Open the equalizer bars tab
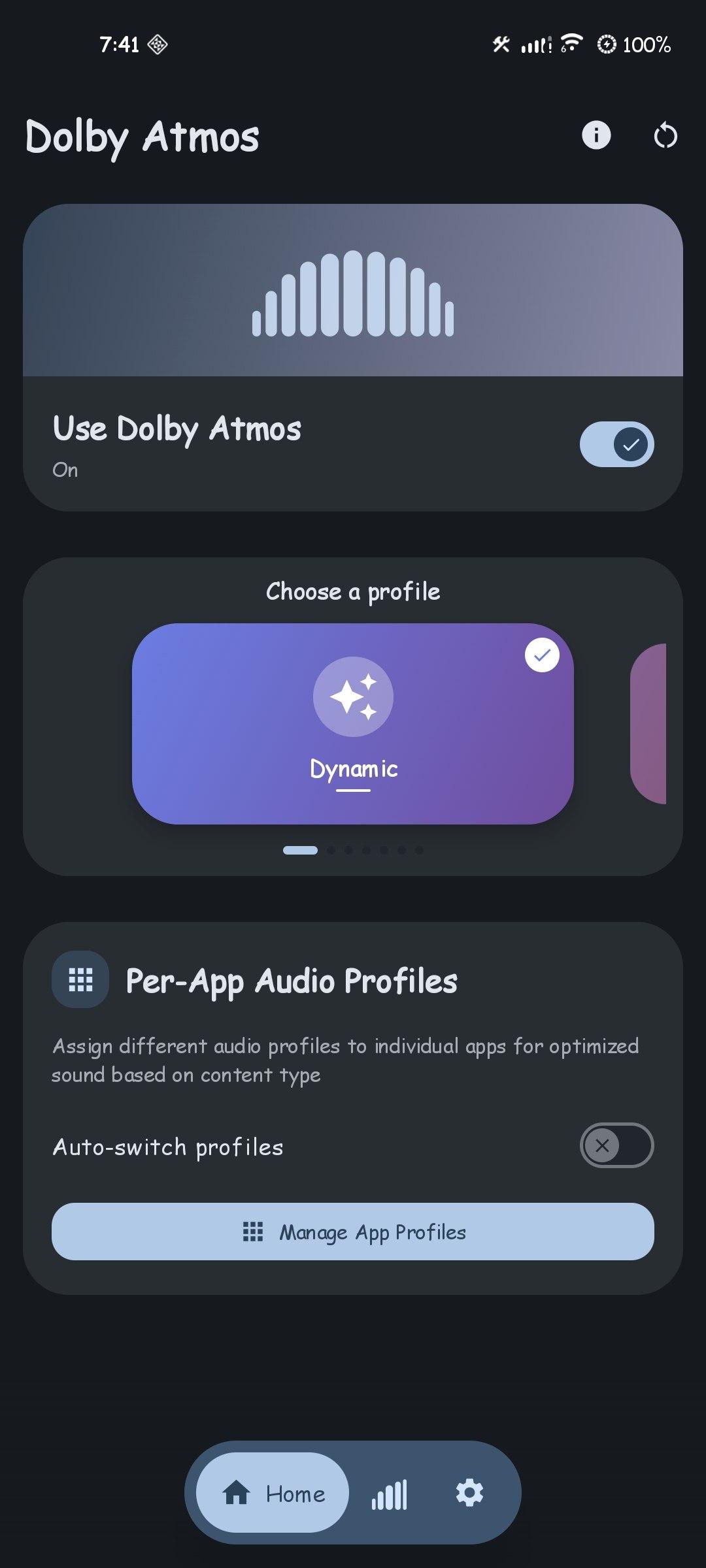This screenshot has width=706, height=1568. (390, 1494)
